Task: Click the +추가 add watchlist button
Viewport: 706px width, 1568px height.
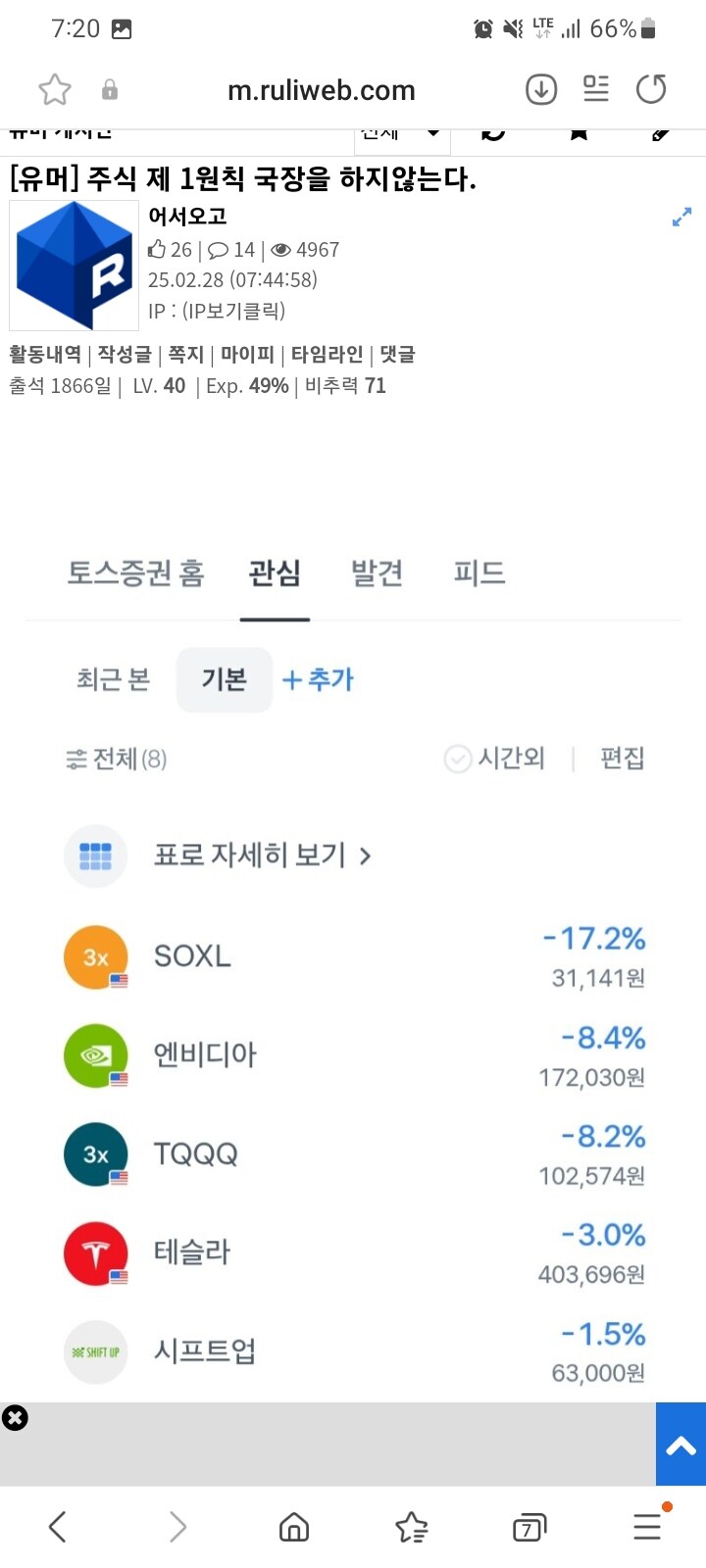Action: [318, 679]
